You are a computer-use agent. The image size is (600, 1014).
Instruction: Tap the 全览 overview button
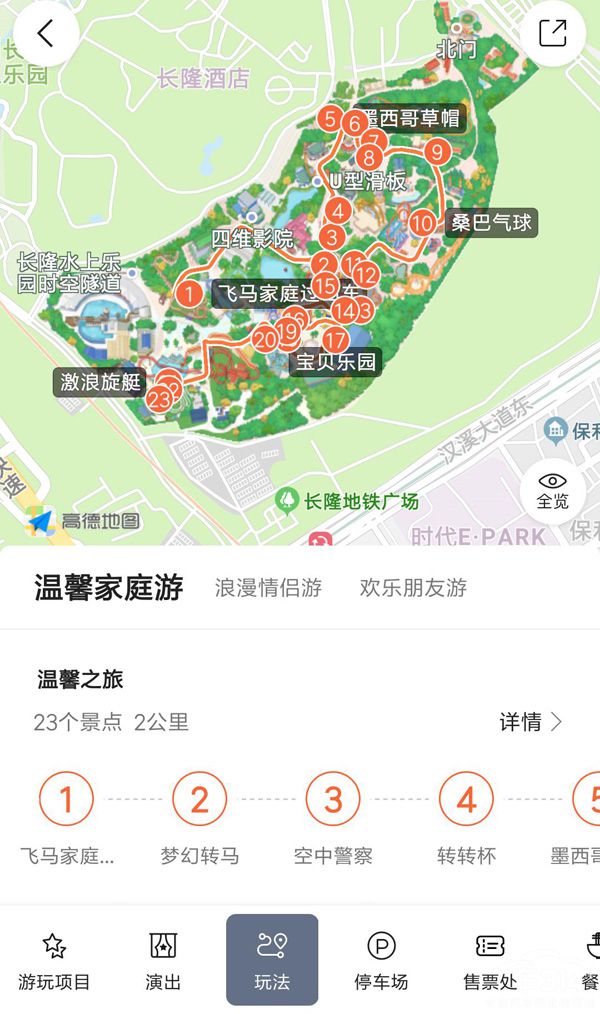click(552, 490)
